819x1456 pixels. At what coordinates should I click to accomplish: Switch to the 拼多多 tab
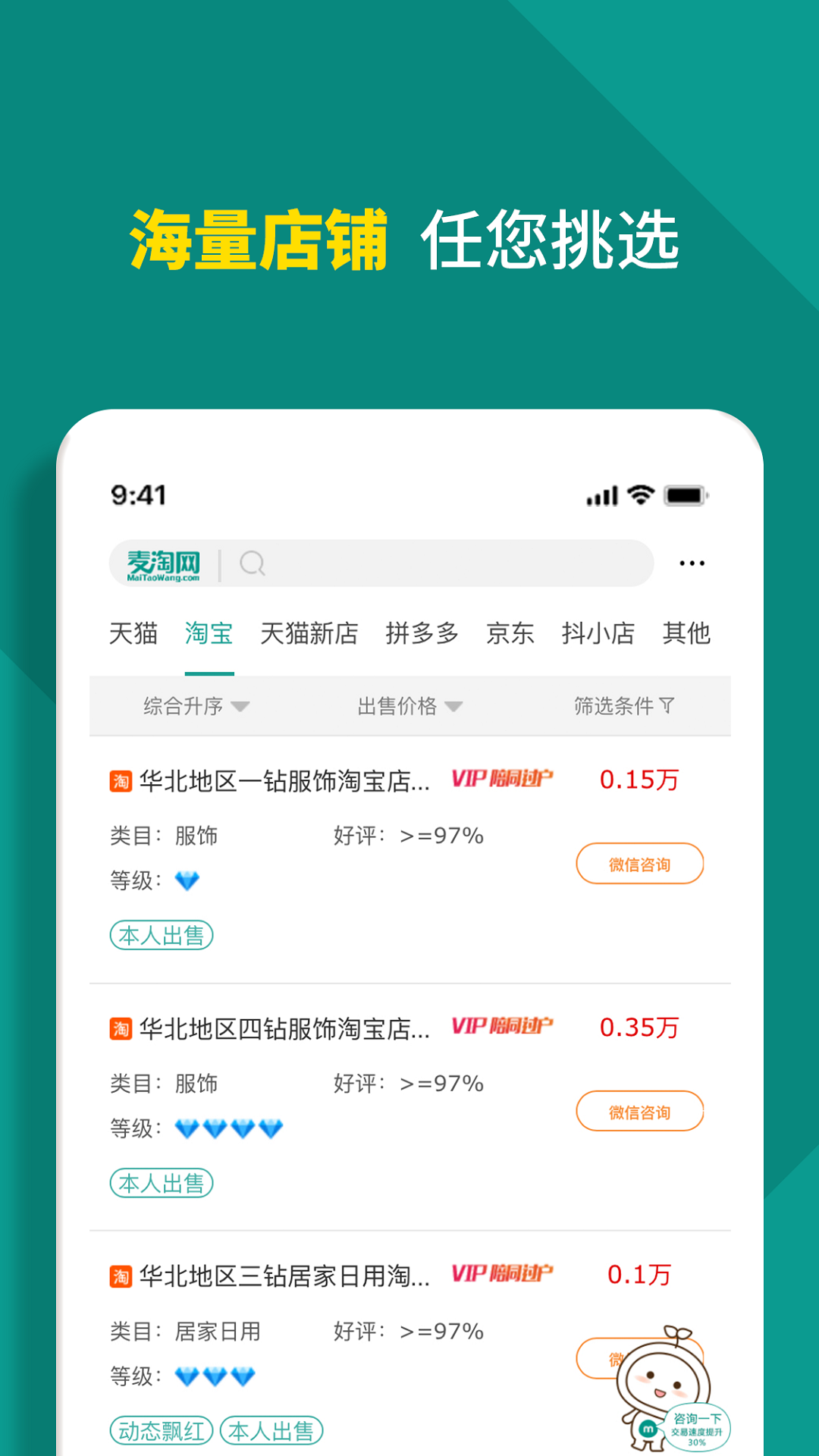[x=423, y=634]
